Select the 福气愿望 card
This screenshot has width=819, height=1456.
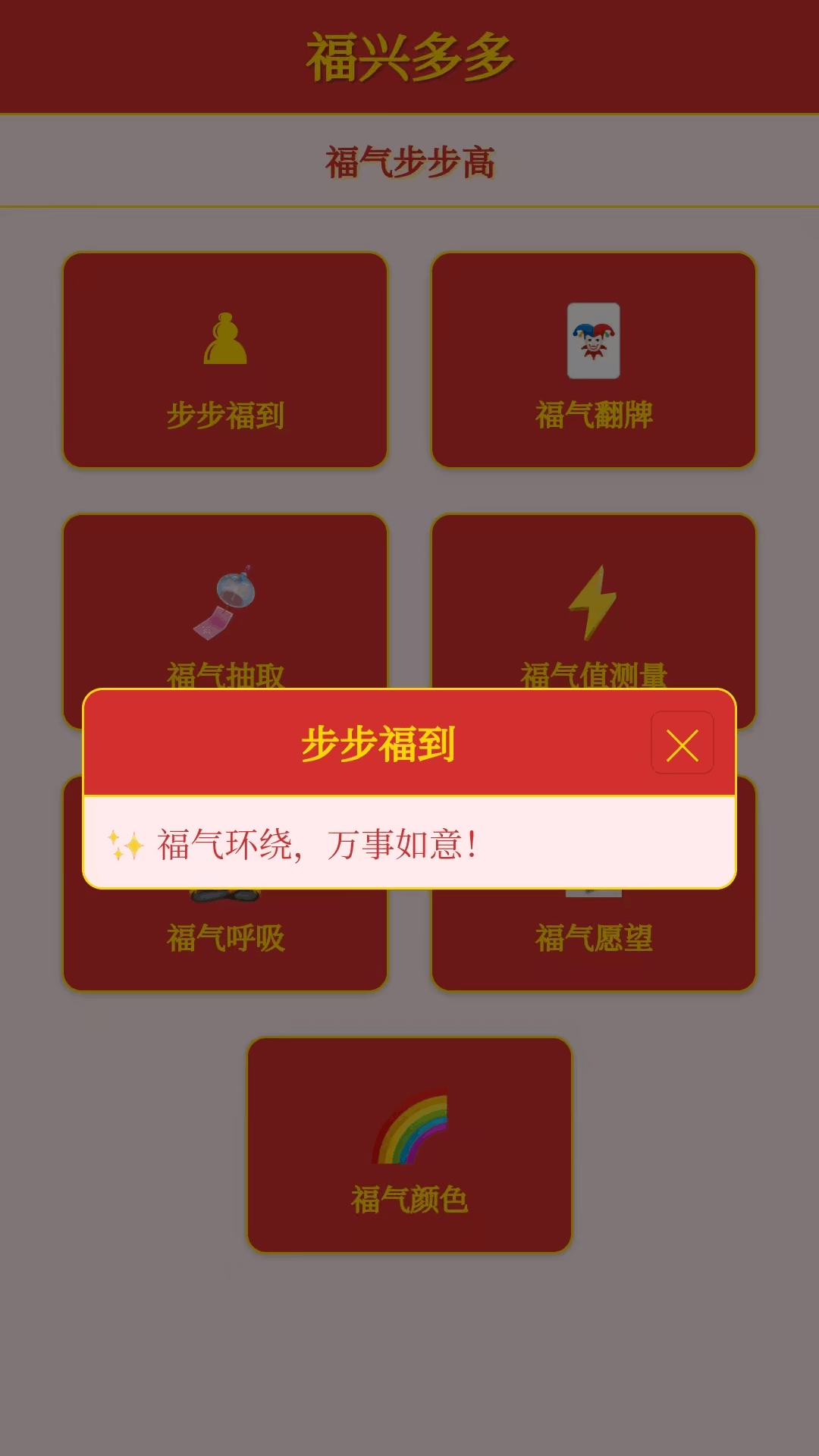595,939
